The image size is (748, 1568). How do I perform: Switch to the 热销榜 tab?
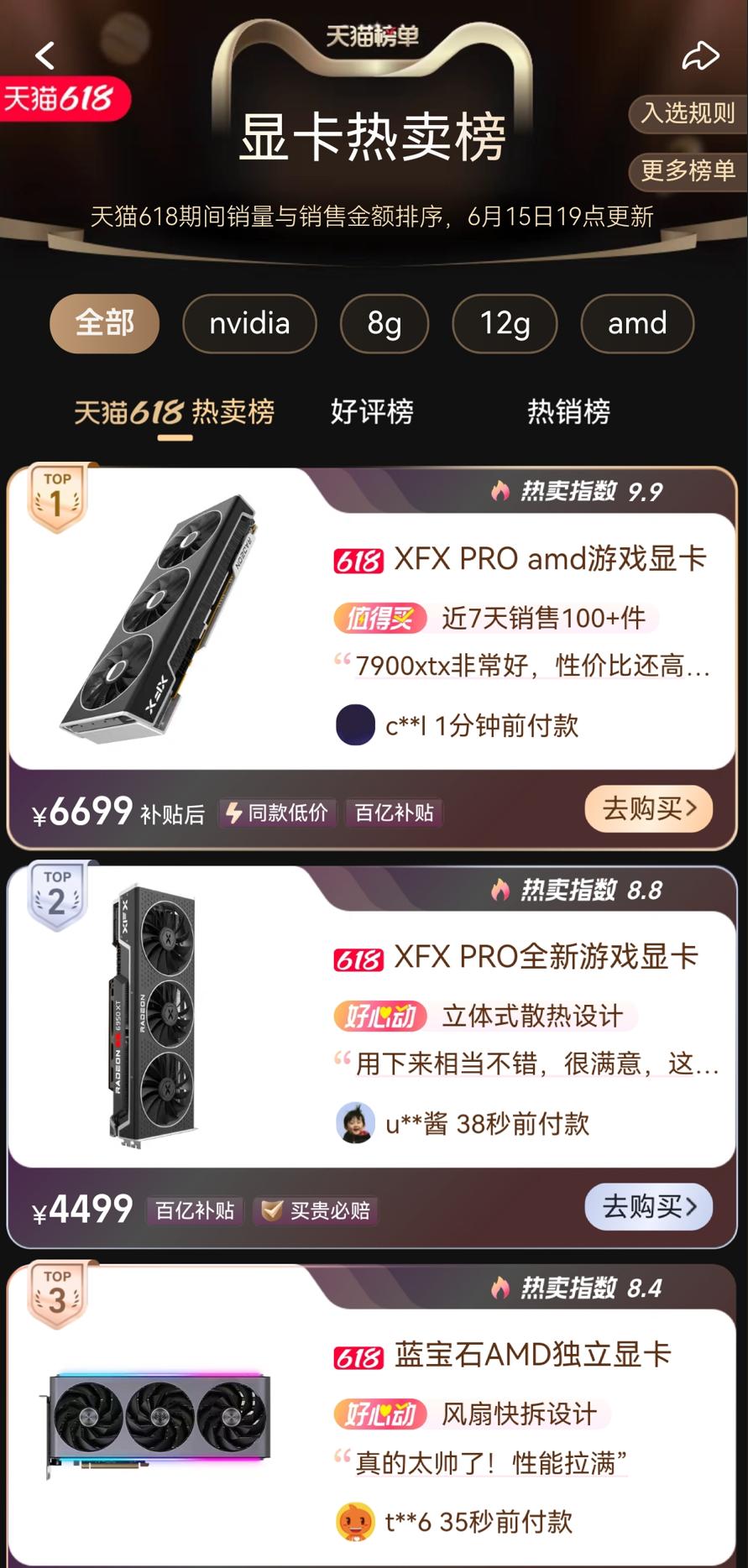(570, 412)
